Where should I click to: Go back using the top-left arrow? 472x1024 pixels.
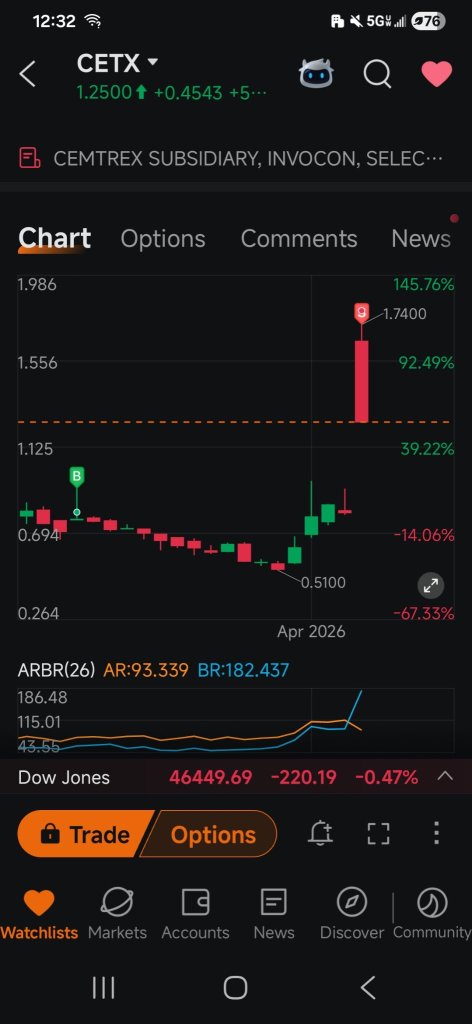point(27,74)
